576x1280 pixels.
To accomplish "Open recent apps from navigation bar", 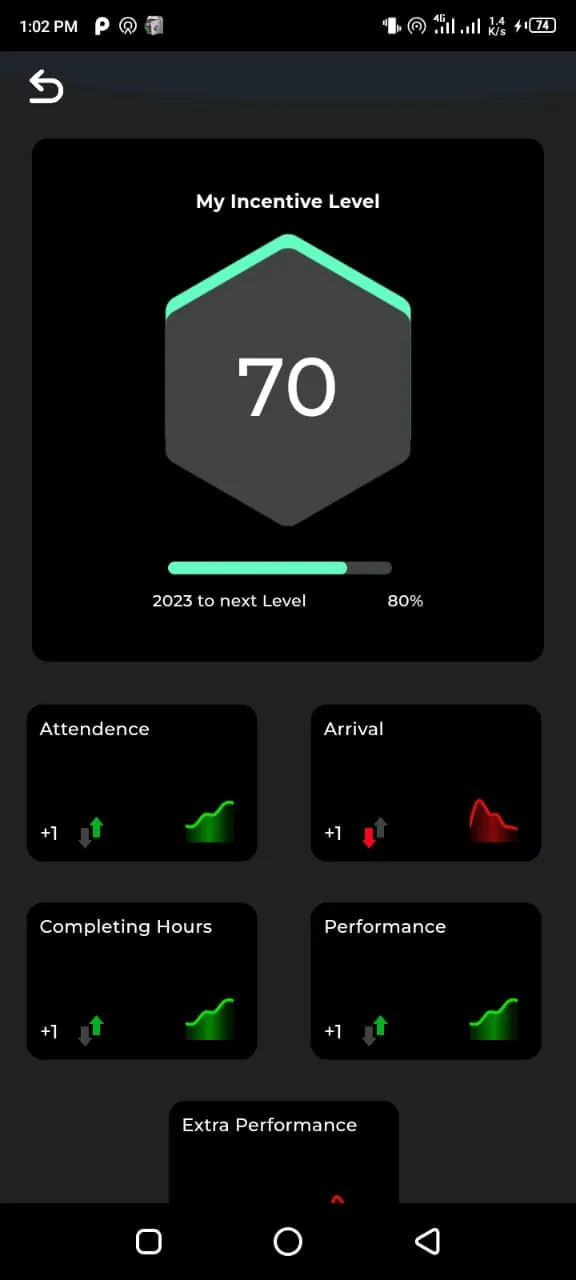I will [149, 1241].
